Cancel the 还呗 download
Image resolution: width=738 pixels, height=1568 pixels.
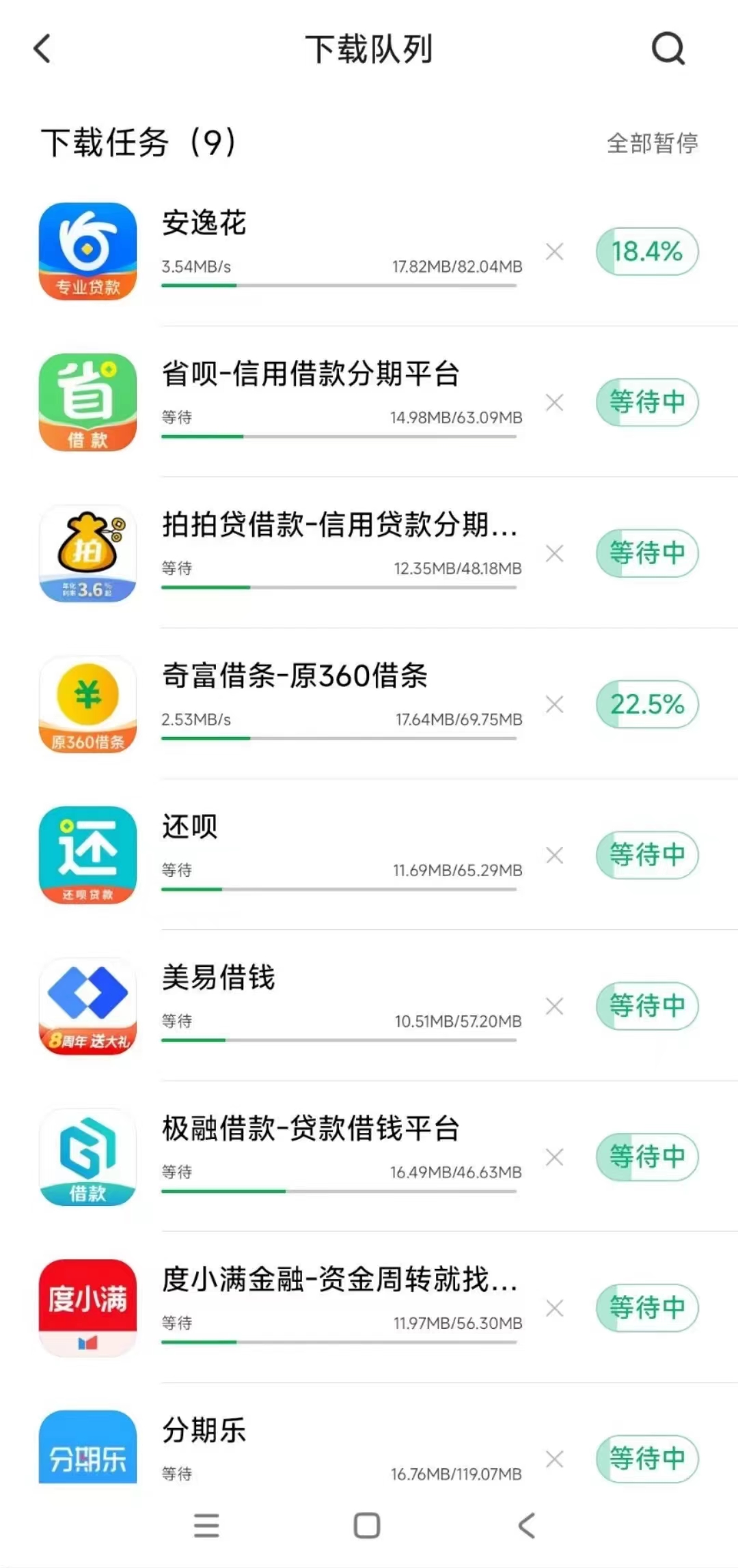tap(555, 856)
